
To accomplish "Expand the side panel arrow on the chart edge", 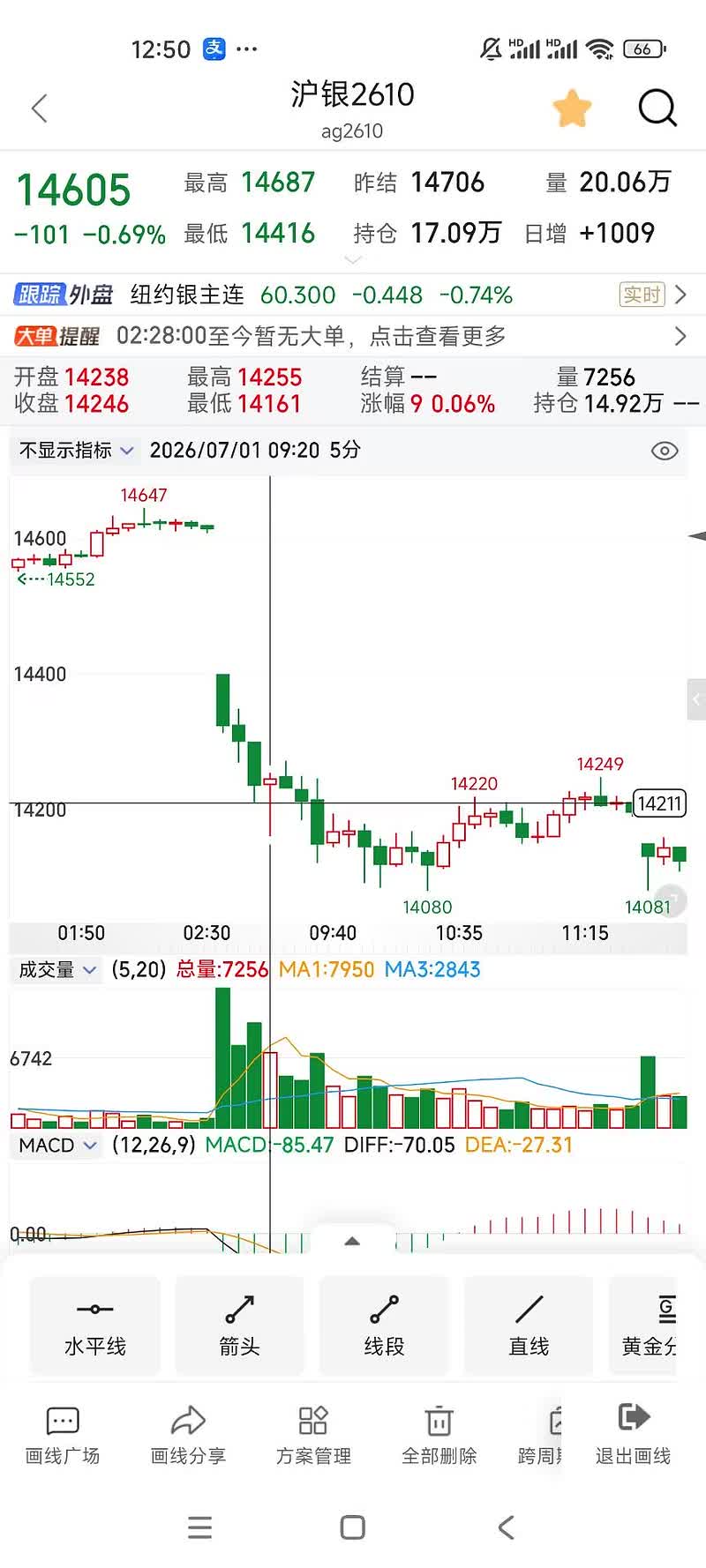I will [696, 700].
